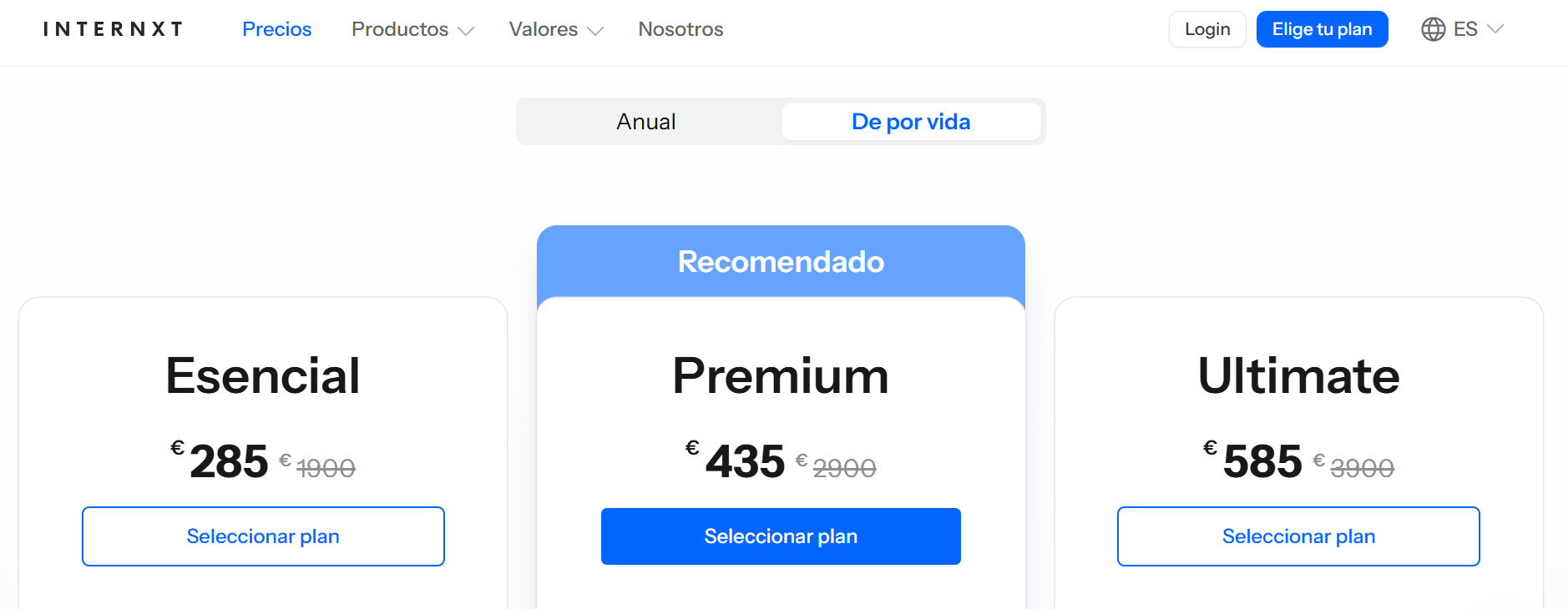Select the Esencial plan
This screenshot has height=609, width=1568.
tap(263, 536)
